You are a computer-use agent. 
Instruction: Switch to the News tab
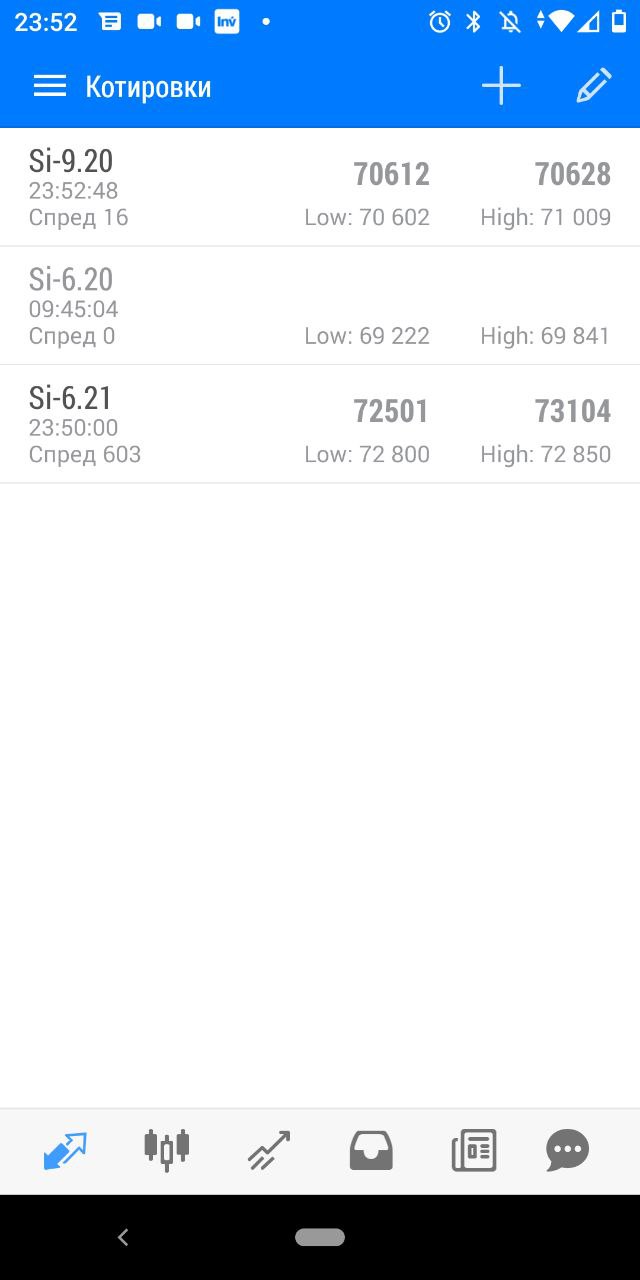pos(474,1150)
